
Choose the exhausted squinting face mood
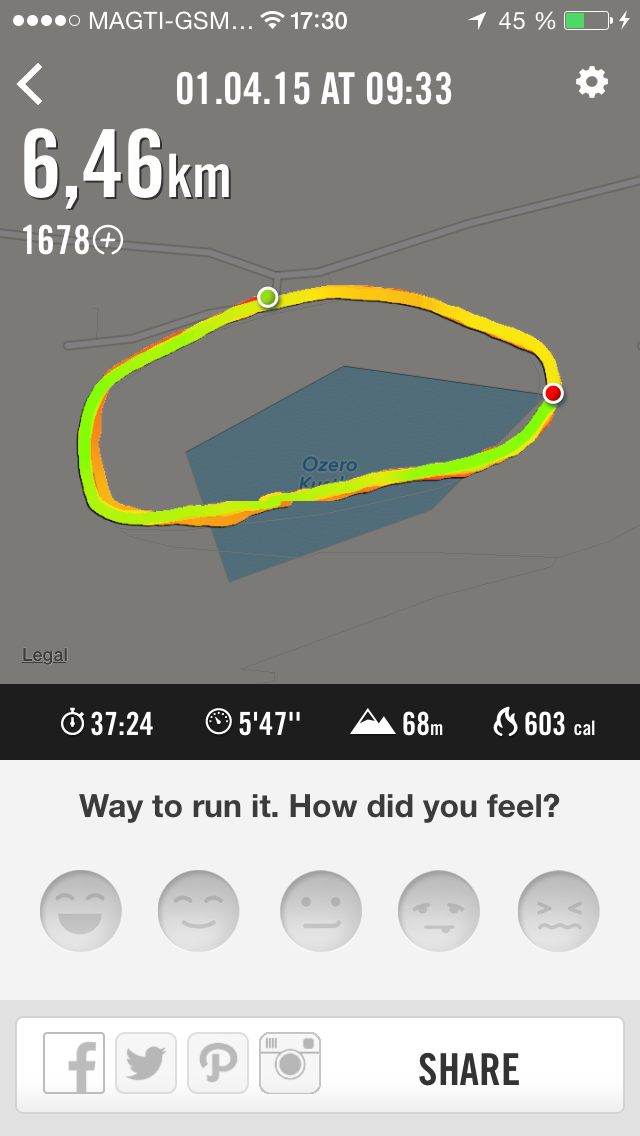click(x=558, y=911)
